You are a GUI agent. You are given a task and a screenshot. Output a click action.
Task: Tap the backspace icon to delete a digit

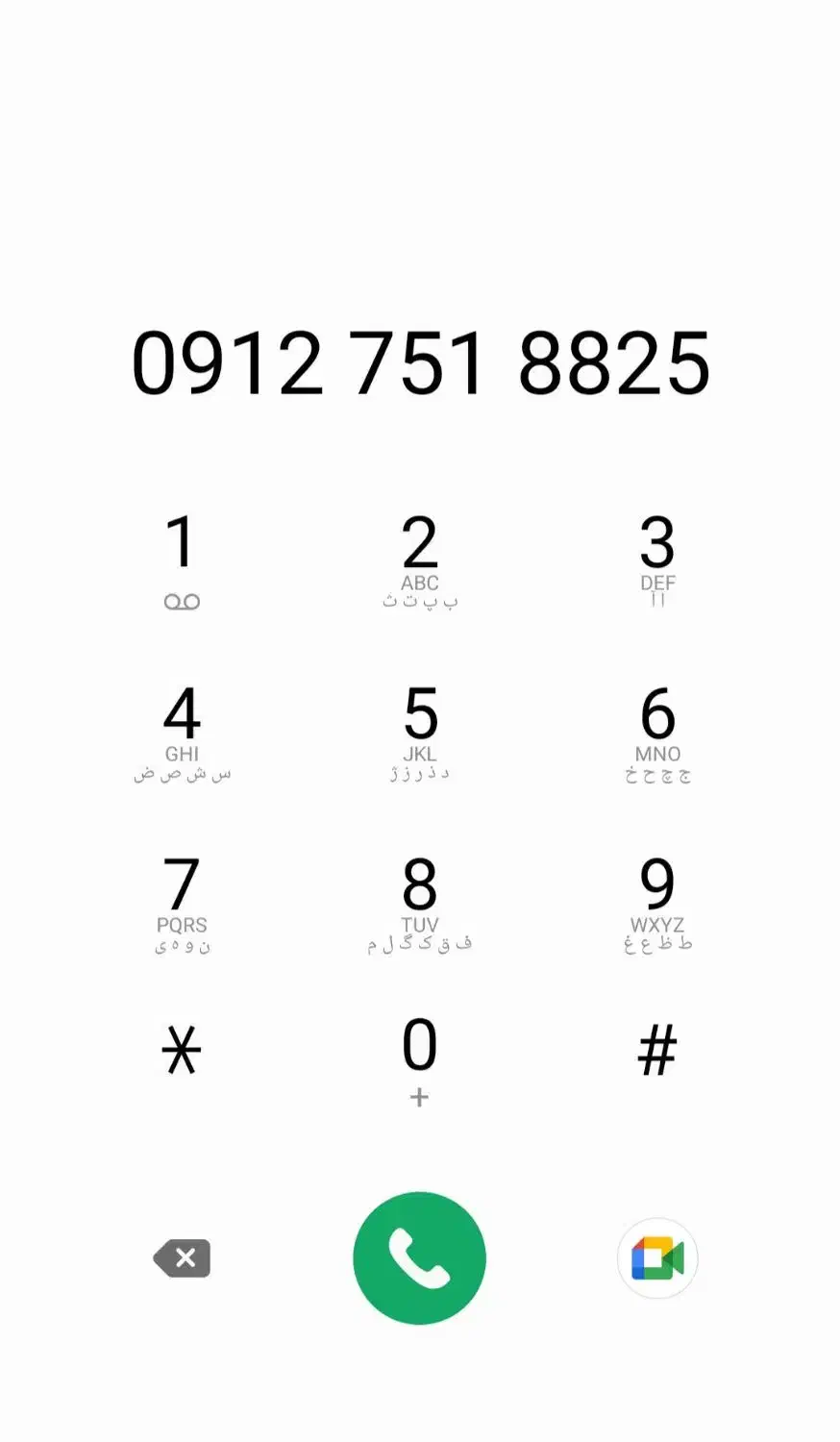[x=181, y=1257]
